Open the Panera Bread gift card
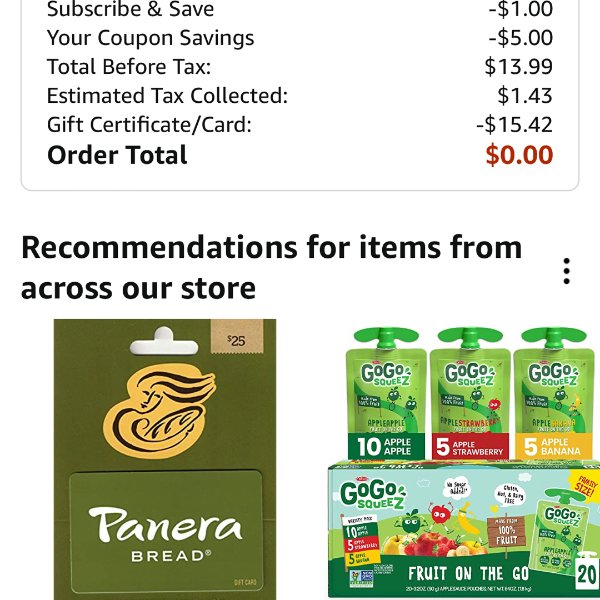600x600 pixels. [165, 460]
